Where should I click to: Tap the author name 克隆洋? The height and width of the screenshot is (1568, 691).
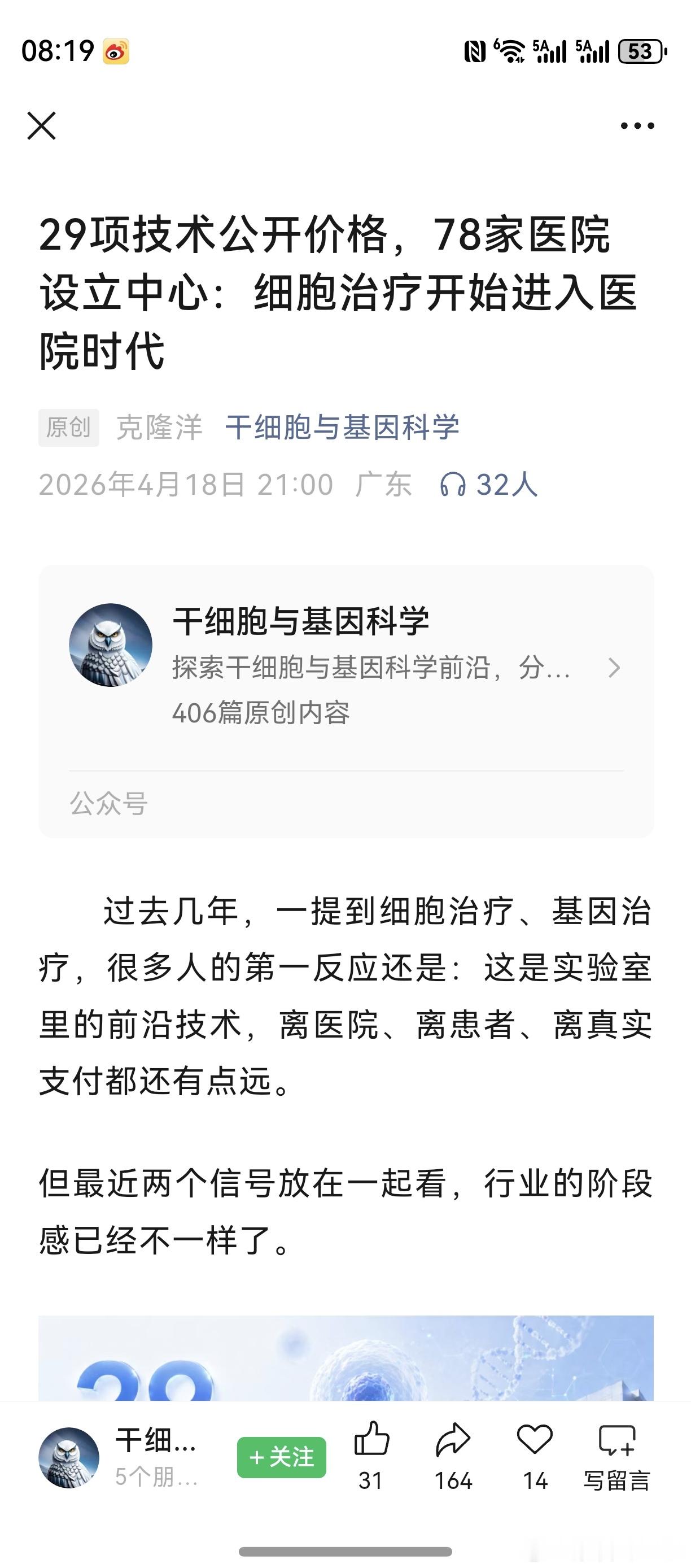point(159,426)
